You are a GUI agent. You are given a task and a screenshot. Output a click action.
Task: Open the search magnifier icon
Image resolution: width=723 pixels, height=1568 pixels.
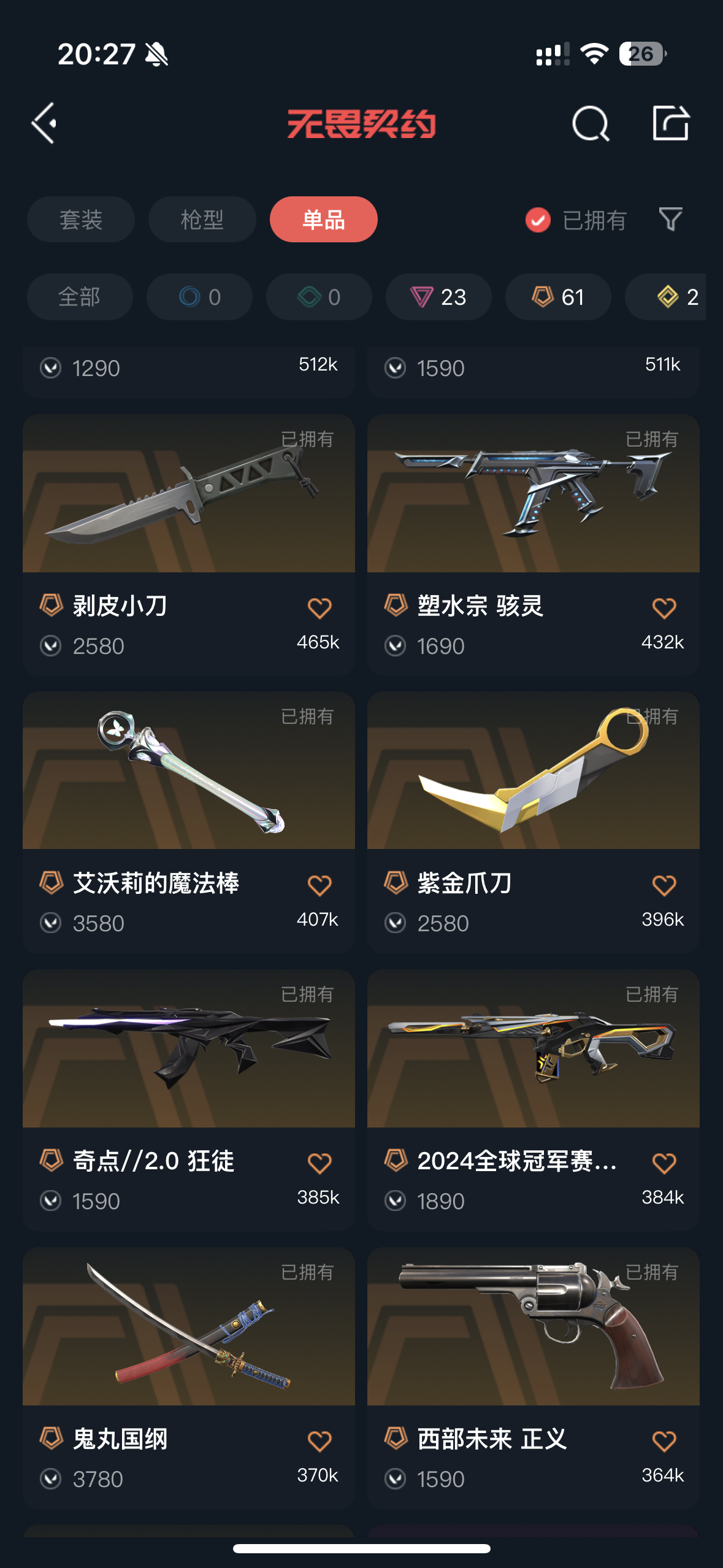coord(591,123)
